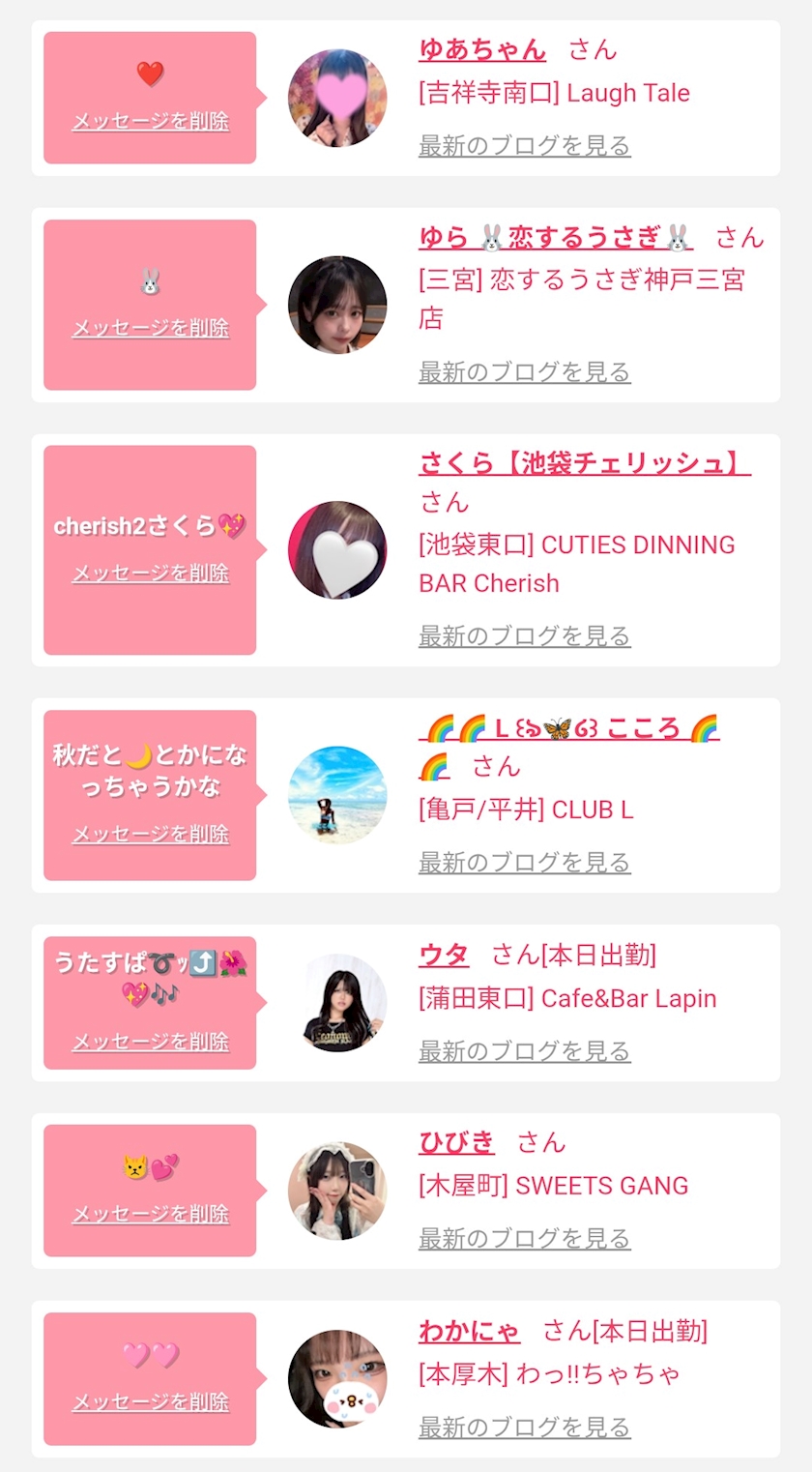View latest blog for CLUB L
Image resolution: width=812 pixels, height=1472 pixels.
click(524, 863)
